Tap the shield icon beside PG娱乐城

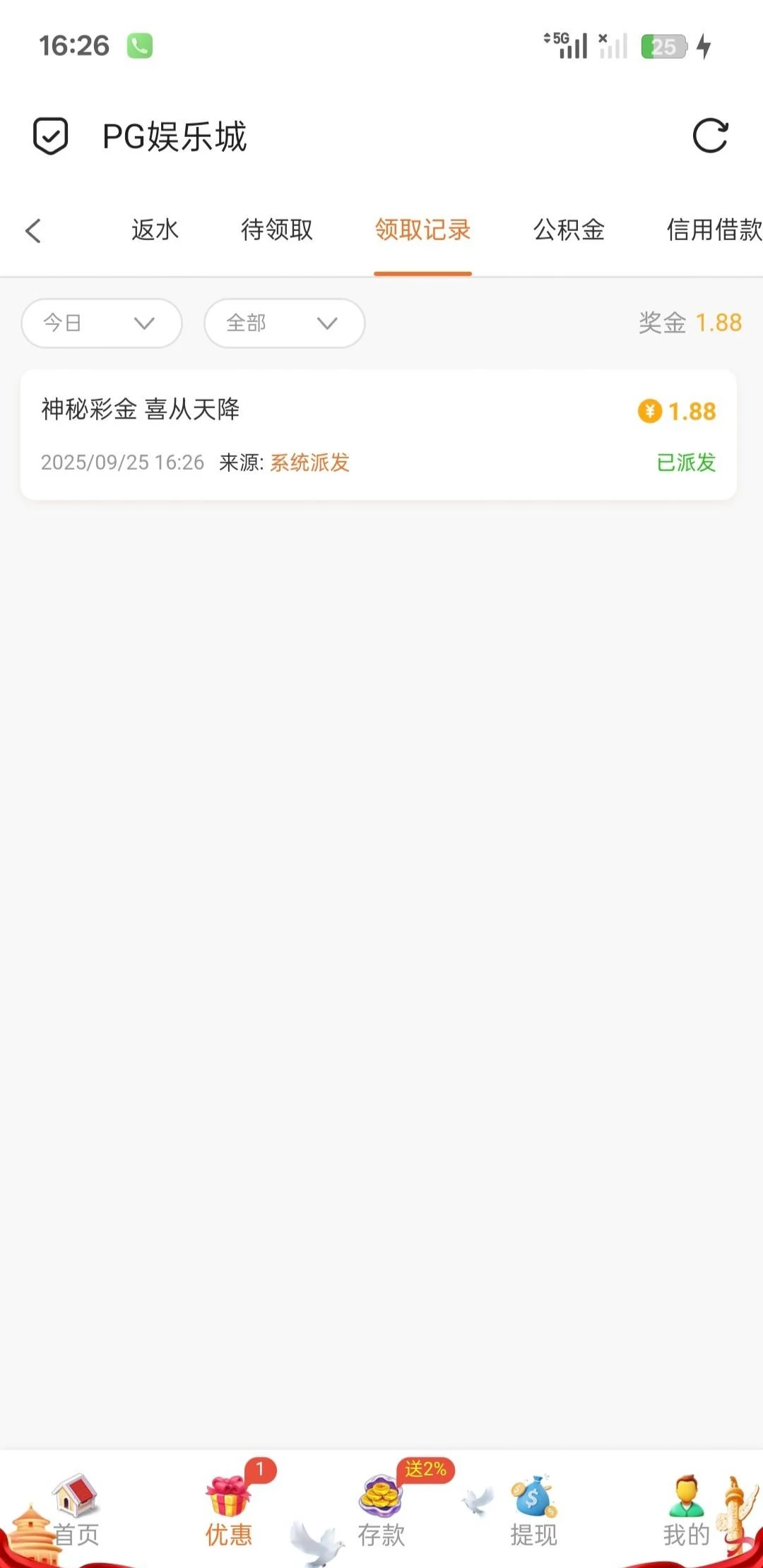click(51, 136)
